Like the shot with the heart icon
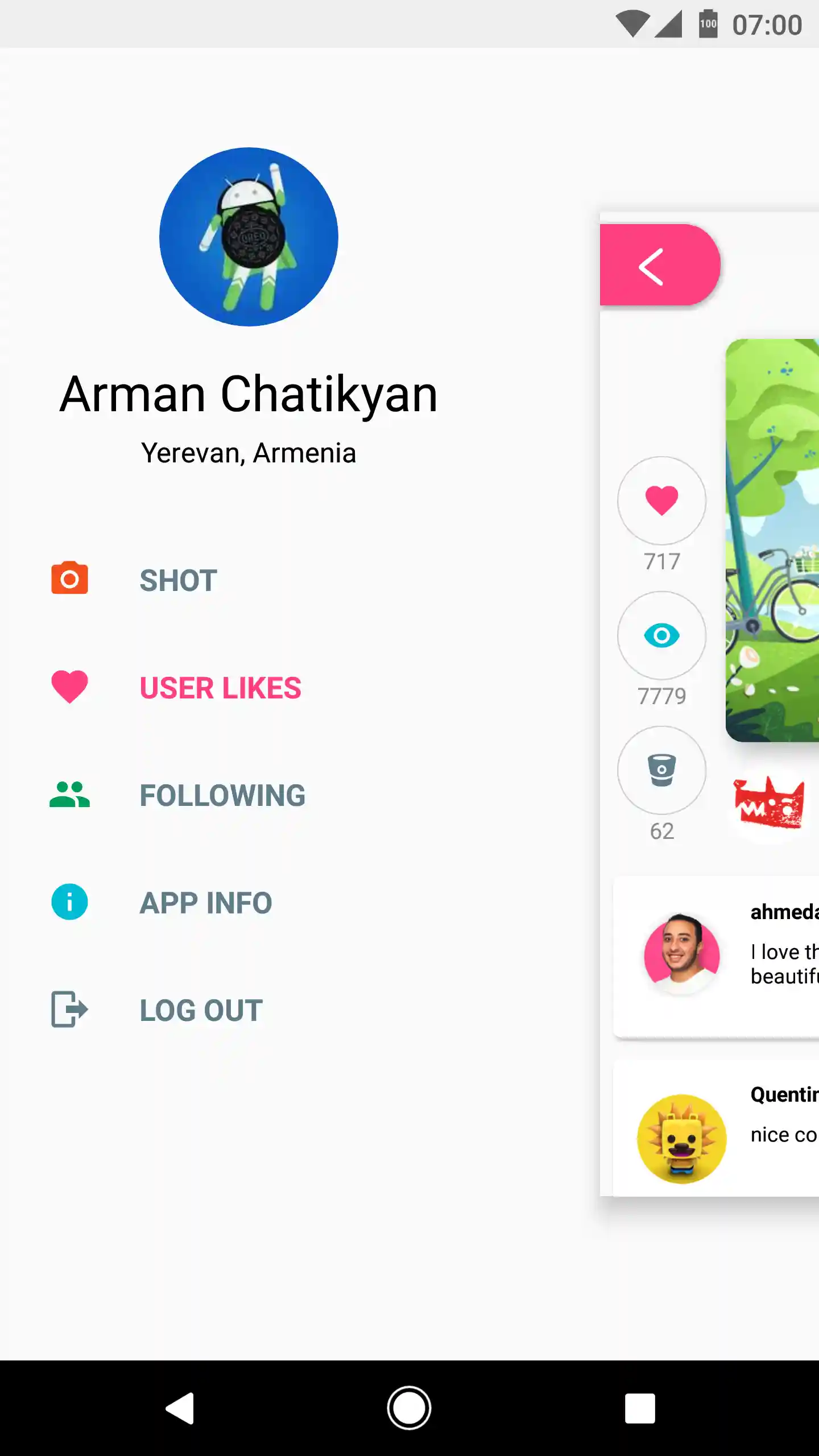The image size is (819, 1456). point(661,500)
